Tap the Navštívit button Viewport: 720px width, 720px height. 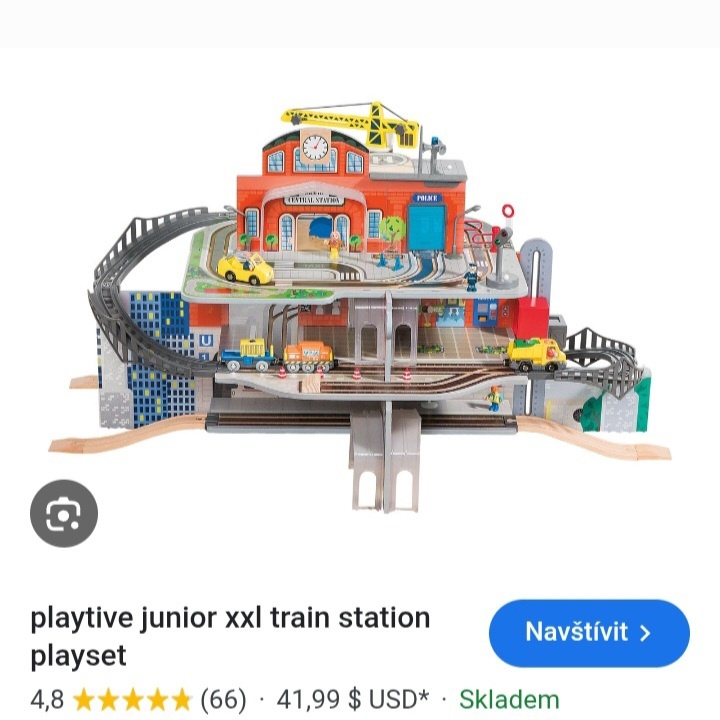click(x=589, y=633)
